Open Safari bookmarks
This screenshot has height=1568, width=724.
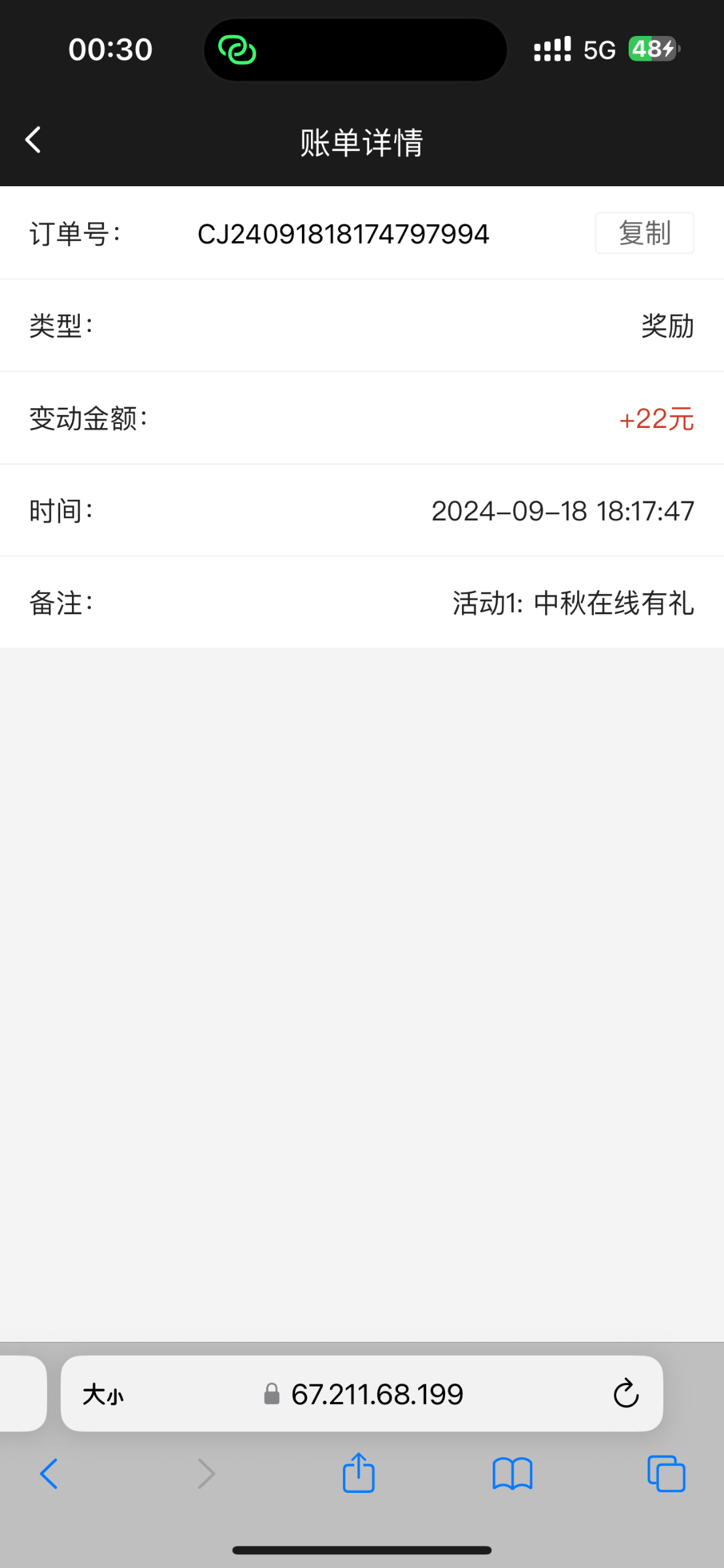pos(513,1474)
